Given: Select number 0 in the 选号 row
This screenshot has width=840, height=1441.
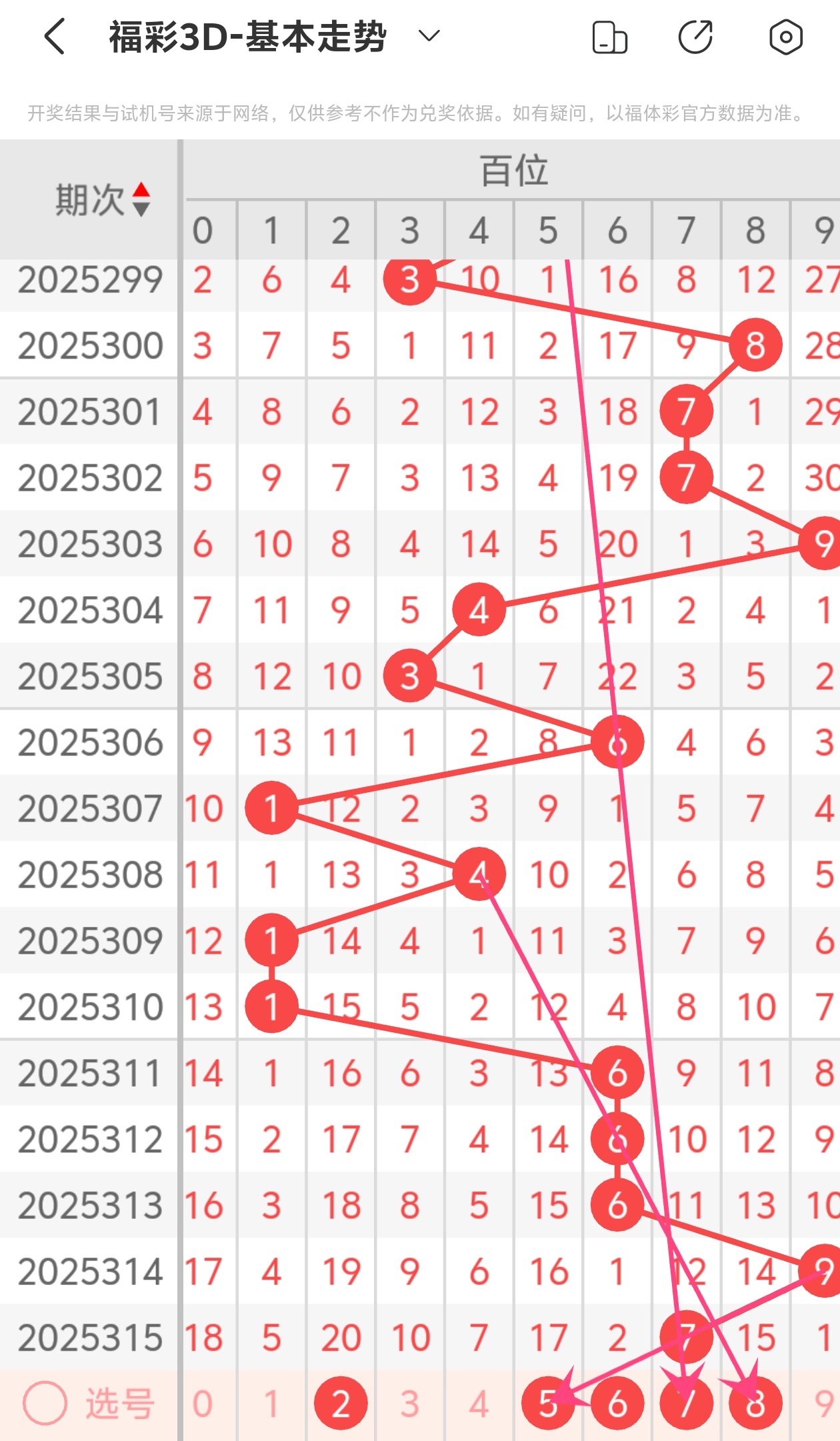Looking at the screenshot, I should point(203,1404).
